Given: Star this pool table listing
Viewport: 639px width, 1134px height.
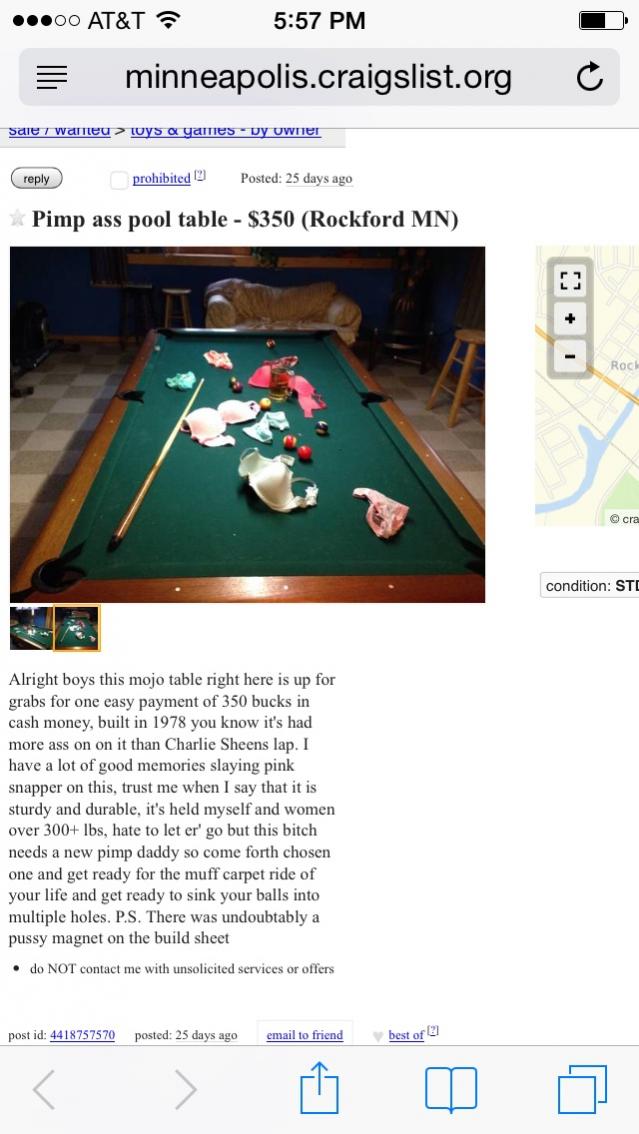Looking at the screenshot, I should pyautogui.click(x=17, y=218).
